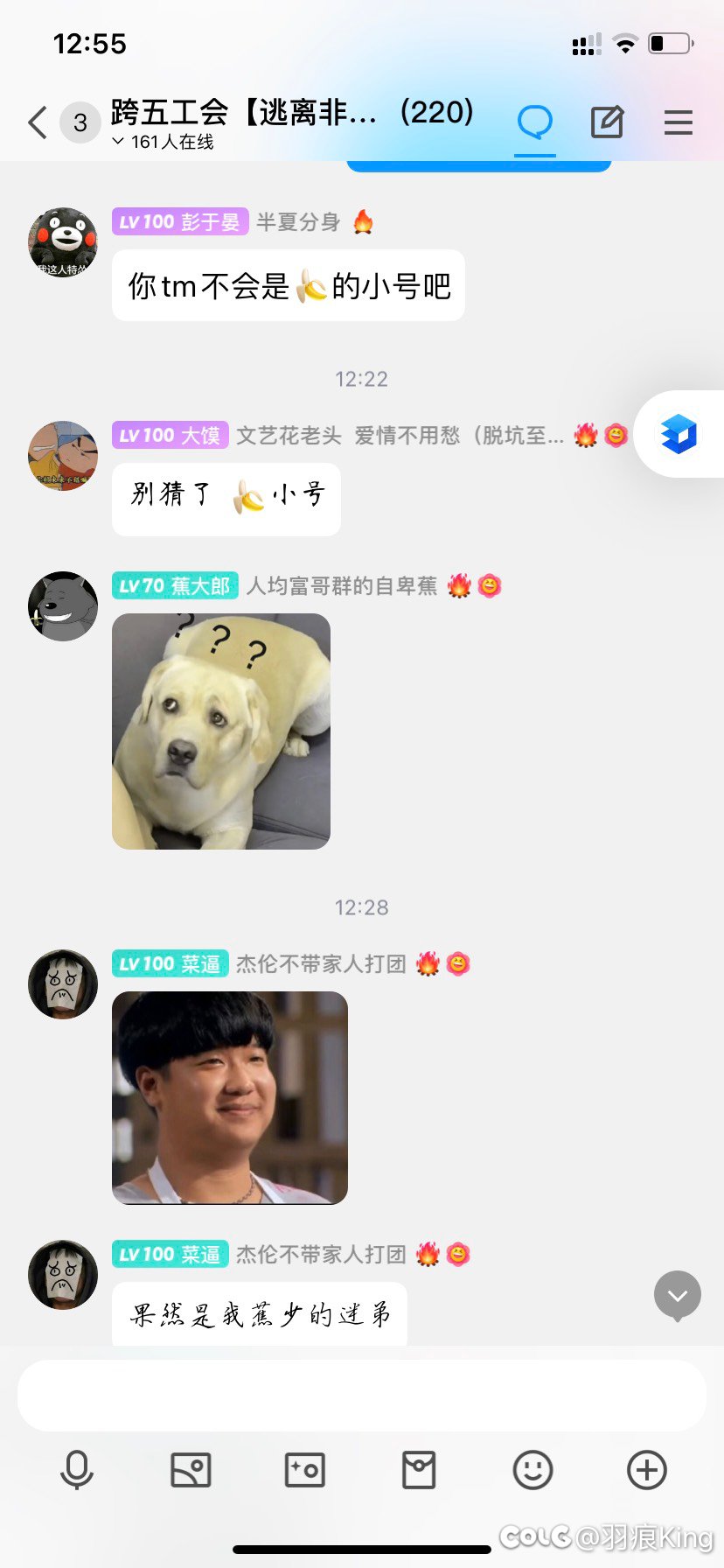Image resolution: width=724 pixels, height=1568 pixels.
Task: Focus the message input field
Action: click(362, 1396)
